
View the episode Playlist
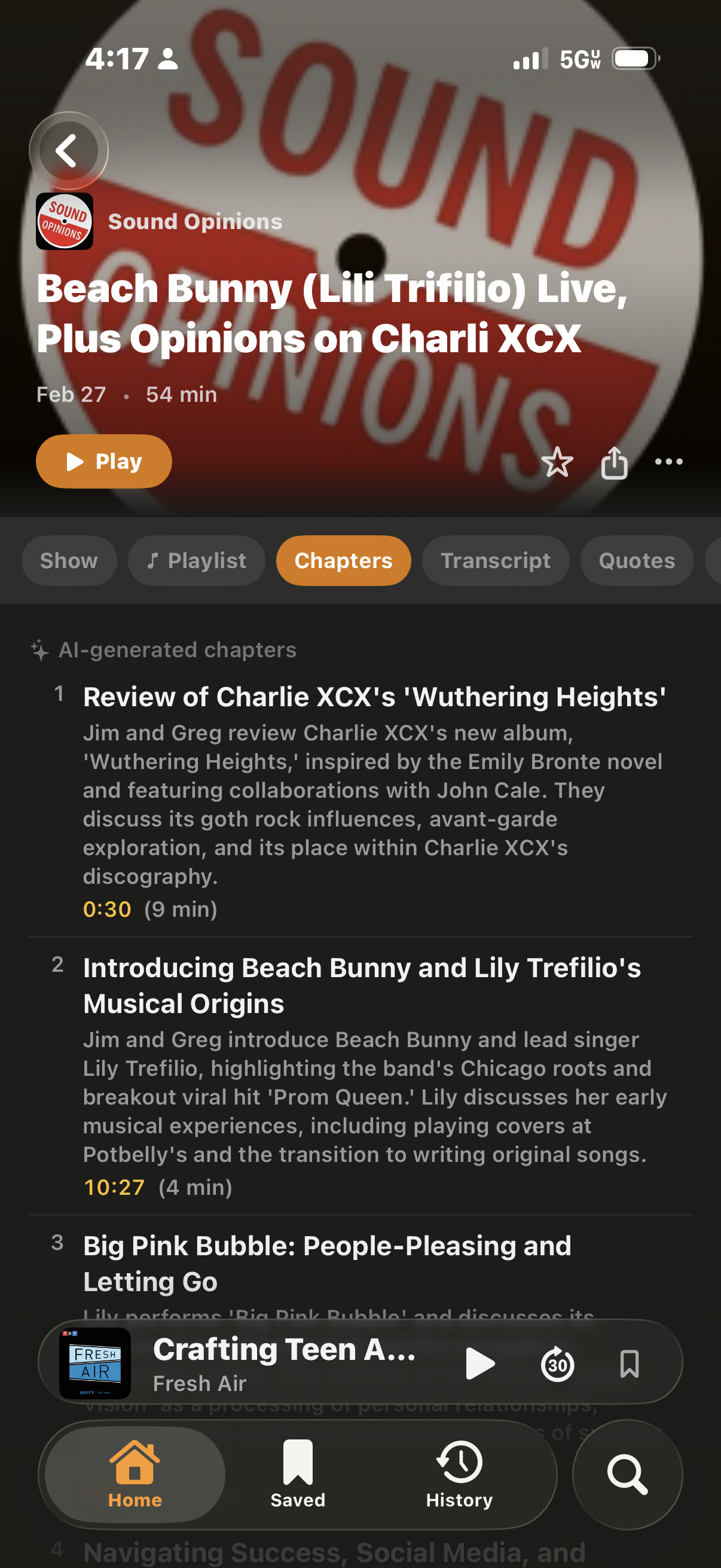pyautogui.click(x=196, y=560)
